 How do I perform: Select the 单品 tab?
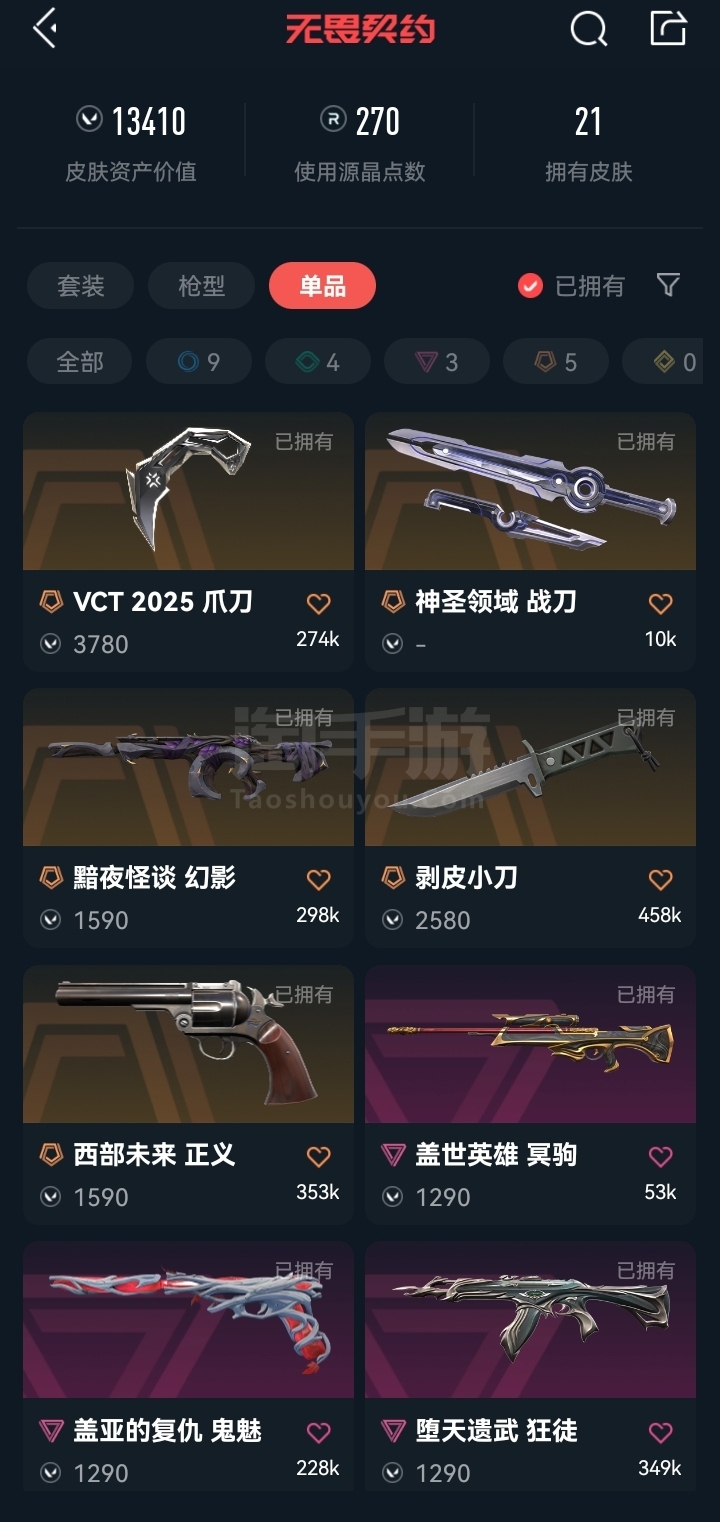(322, 286)
